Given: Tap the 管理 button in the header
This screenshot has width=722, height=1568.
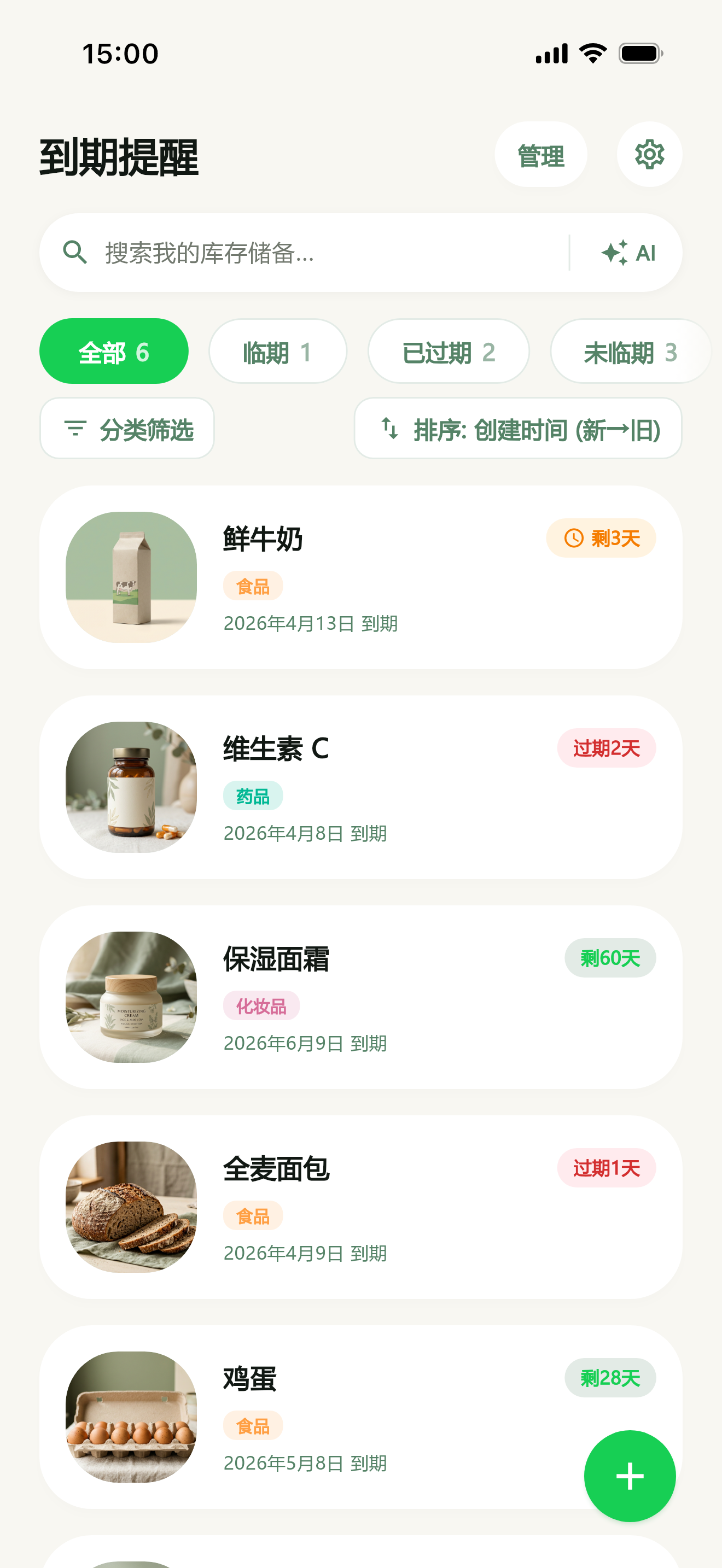Looking at the screenshot, I should [540, 154].
